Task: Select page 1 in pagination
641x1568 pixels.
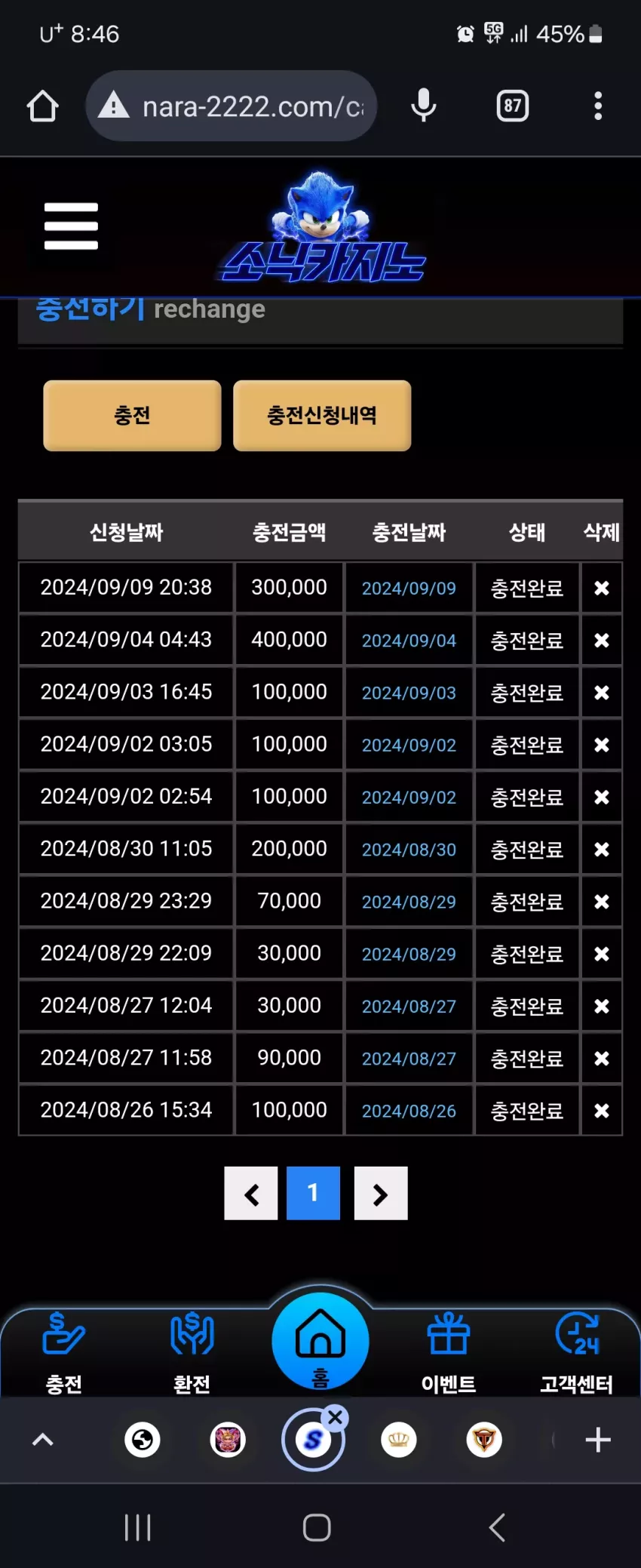Action: tap(313, 1193)
